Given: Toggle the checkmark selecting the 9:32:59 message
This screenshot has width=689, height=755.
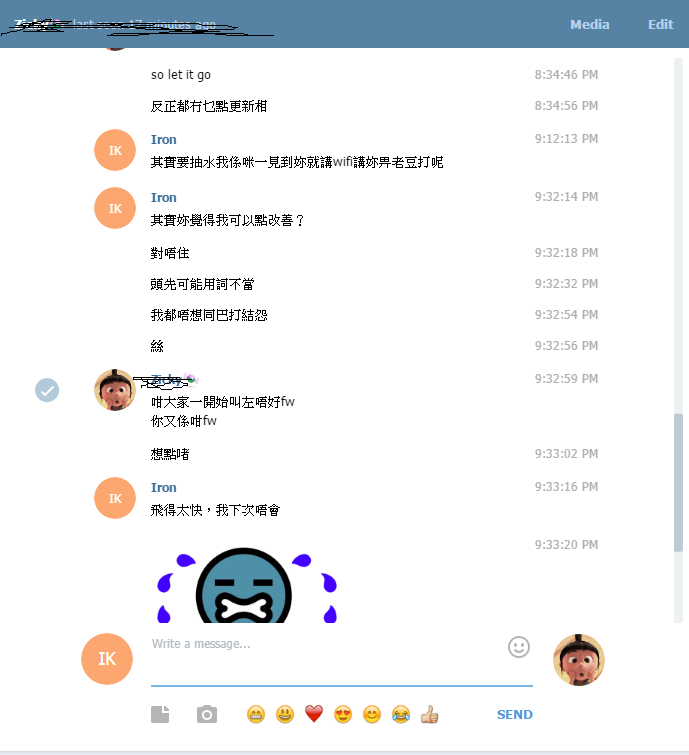Looking at the screenshot, I should (x=47, y=390).
